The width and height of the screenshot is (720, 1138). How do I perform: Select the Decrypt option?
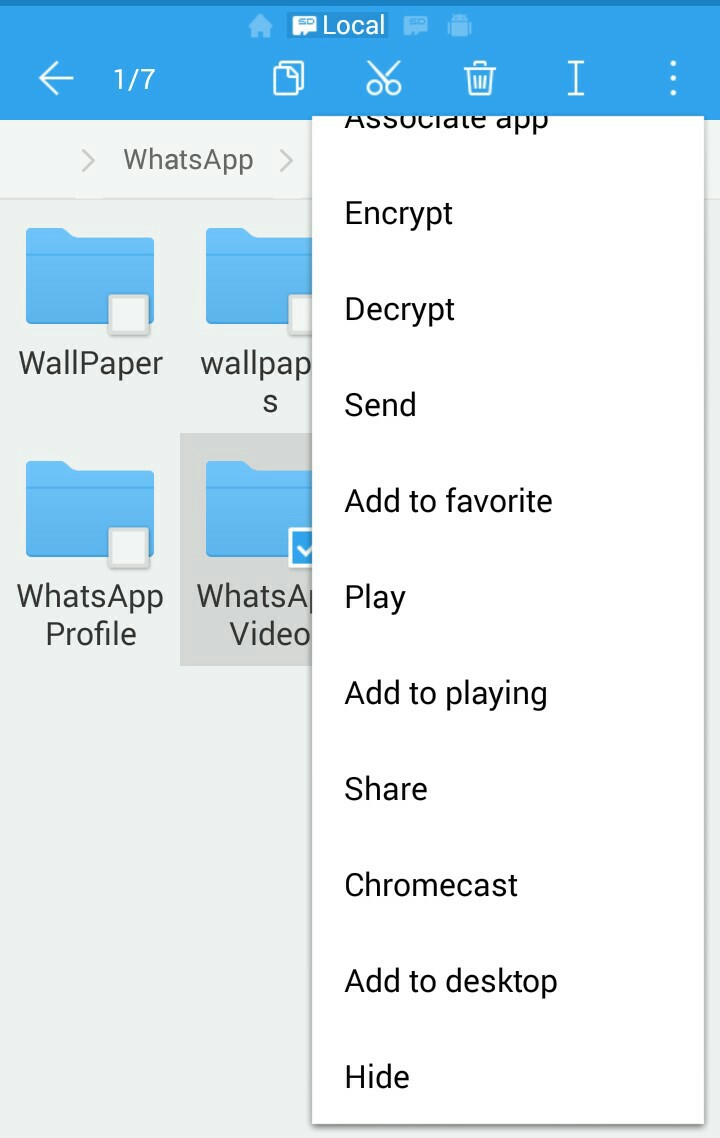click(400, 309)
